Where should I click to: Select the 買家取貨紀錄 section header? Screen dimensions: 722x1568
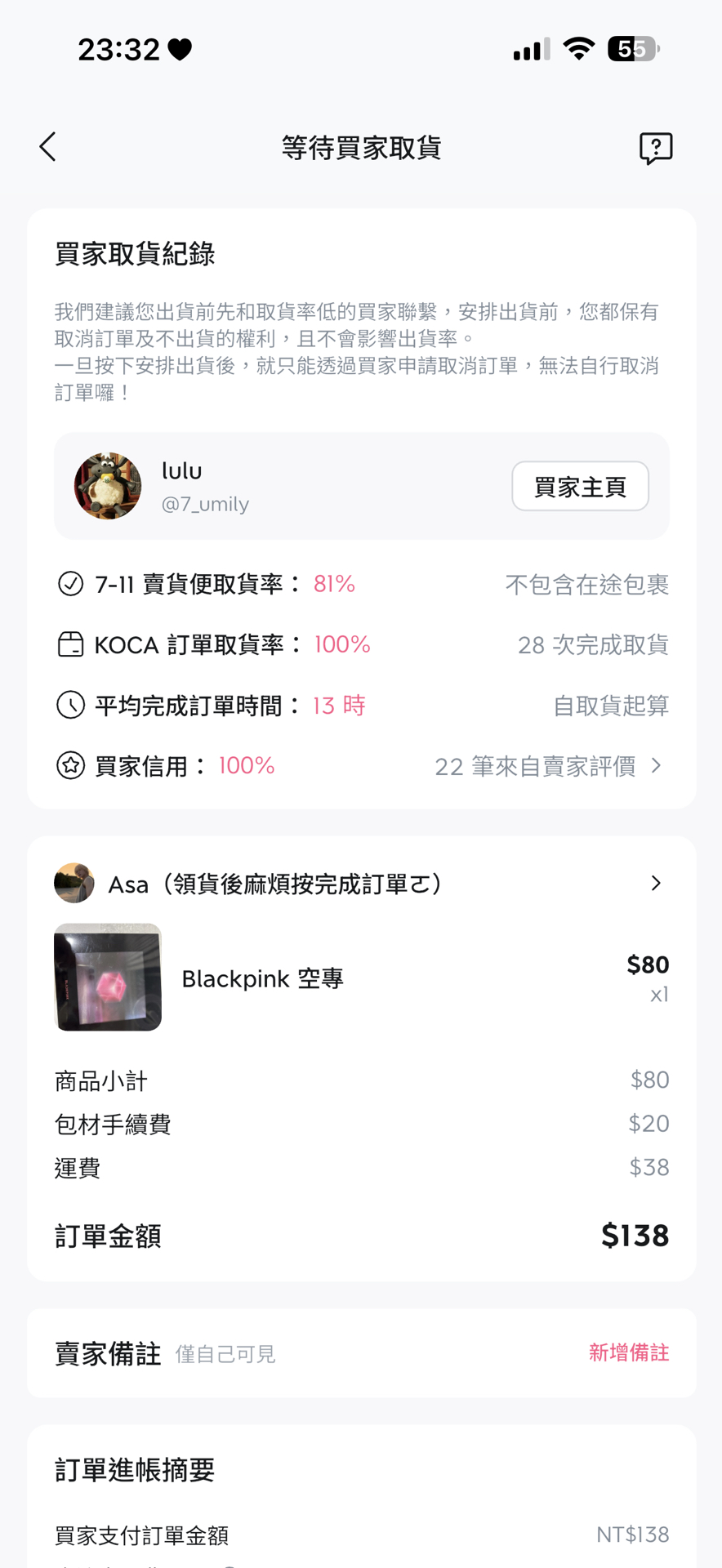point(135,255)
